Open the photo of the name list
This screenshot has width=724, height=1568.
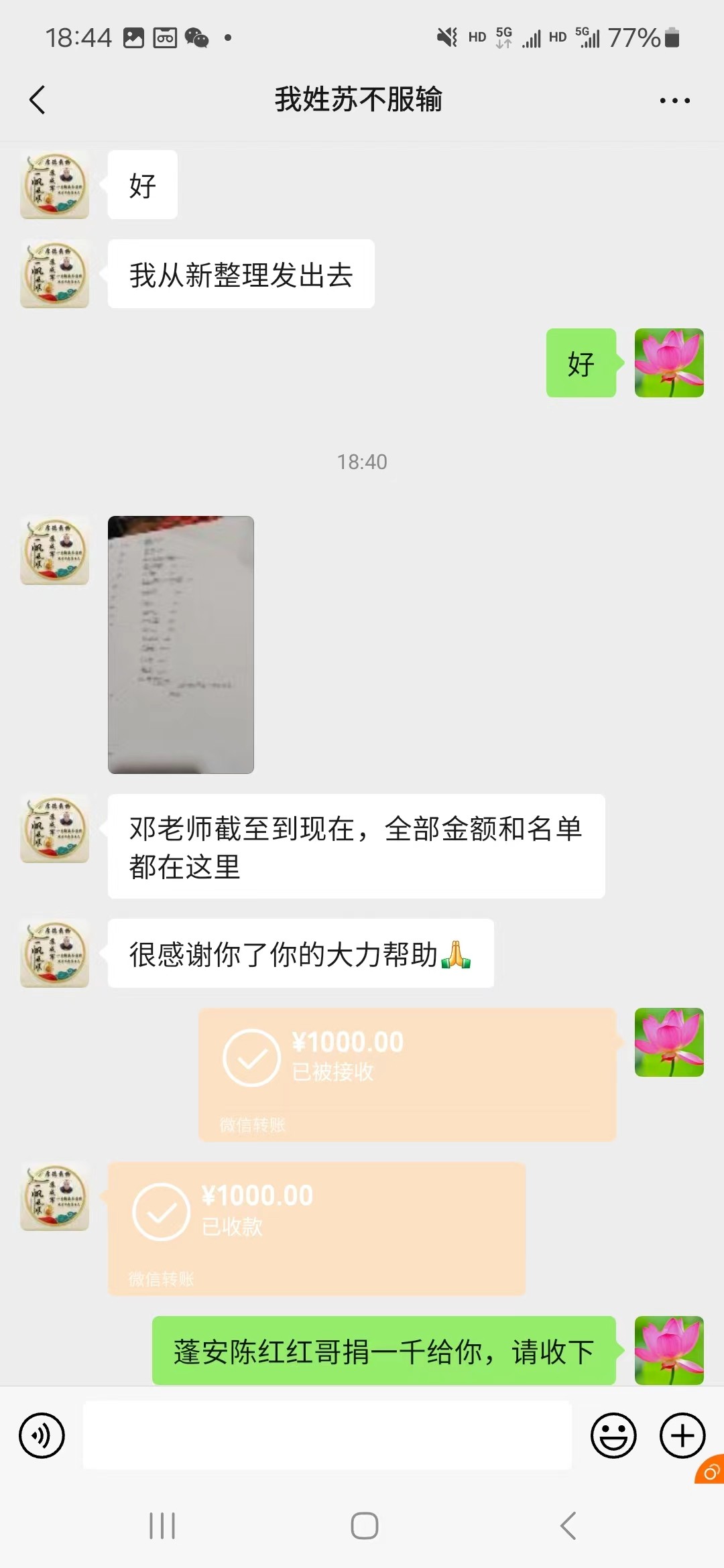(x=181, y=645)
